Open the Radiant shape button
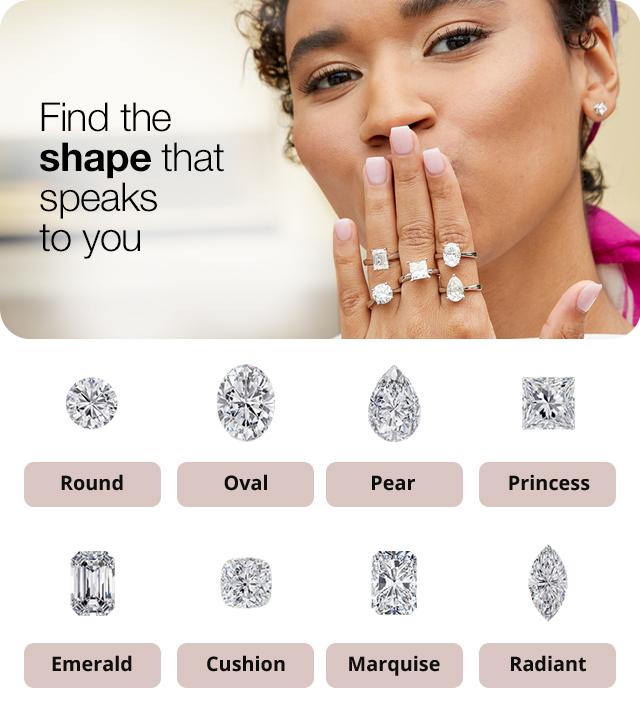This screenshot has width=640, height=718. click(547, 665)
